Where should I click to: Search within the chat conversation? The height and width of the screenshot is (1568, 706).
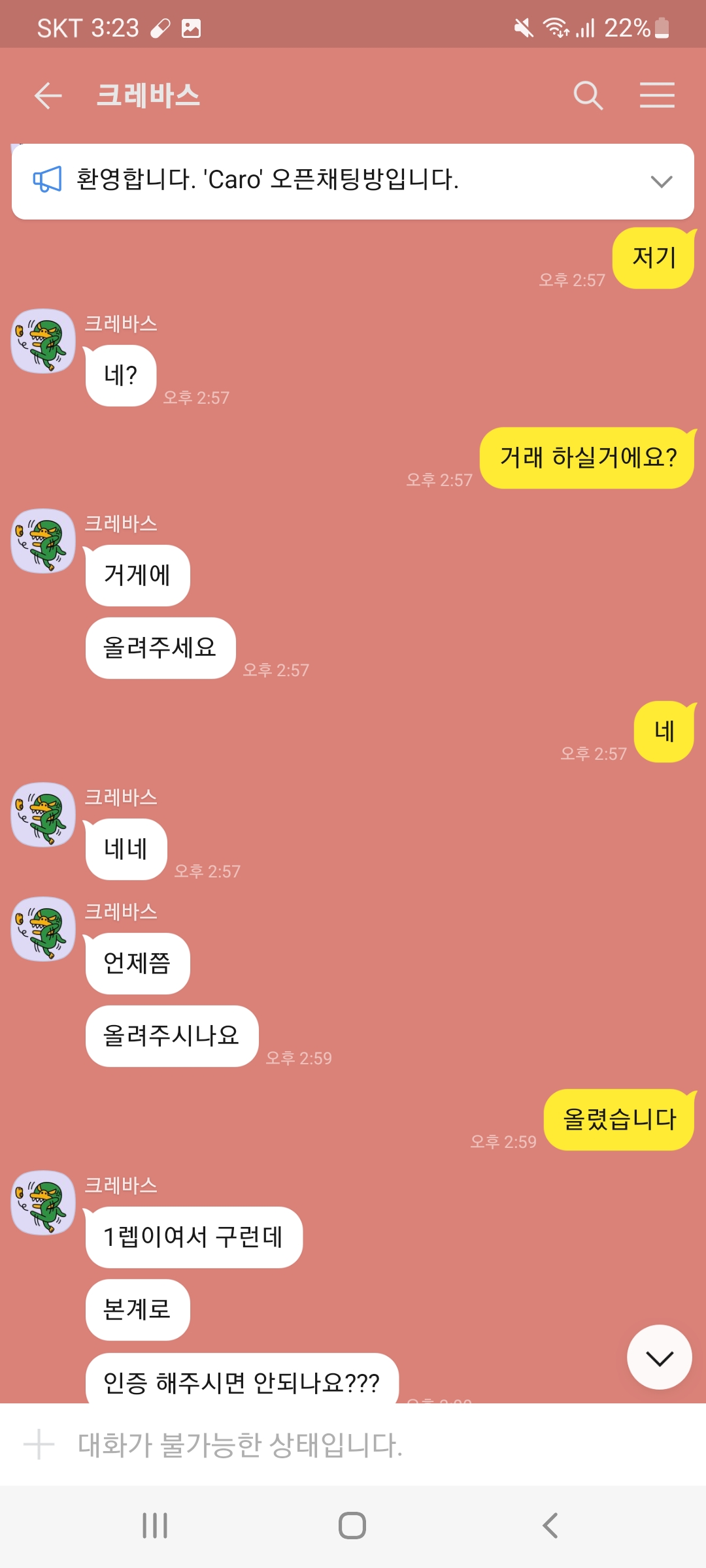[x=588, y=96]
